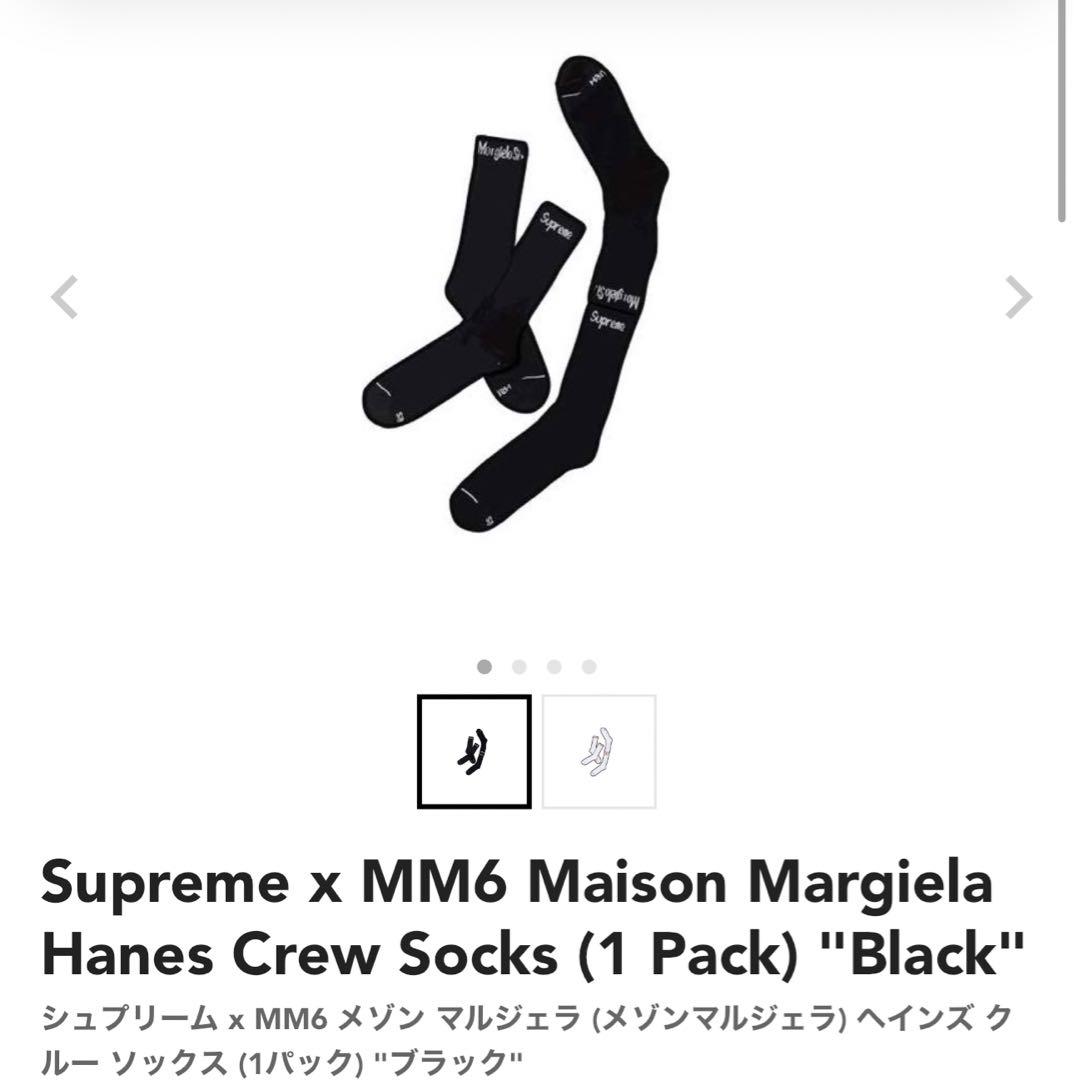
Task: Choose the white socks color thumbnail
Action: tap(599, 751)
